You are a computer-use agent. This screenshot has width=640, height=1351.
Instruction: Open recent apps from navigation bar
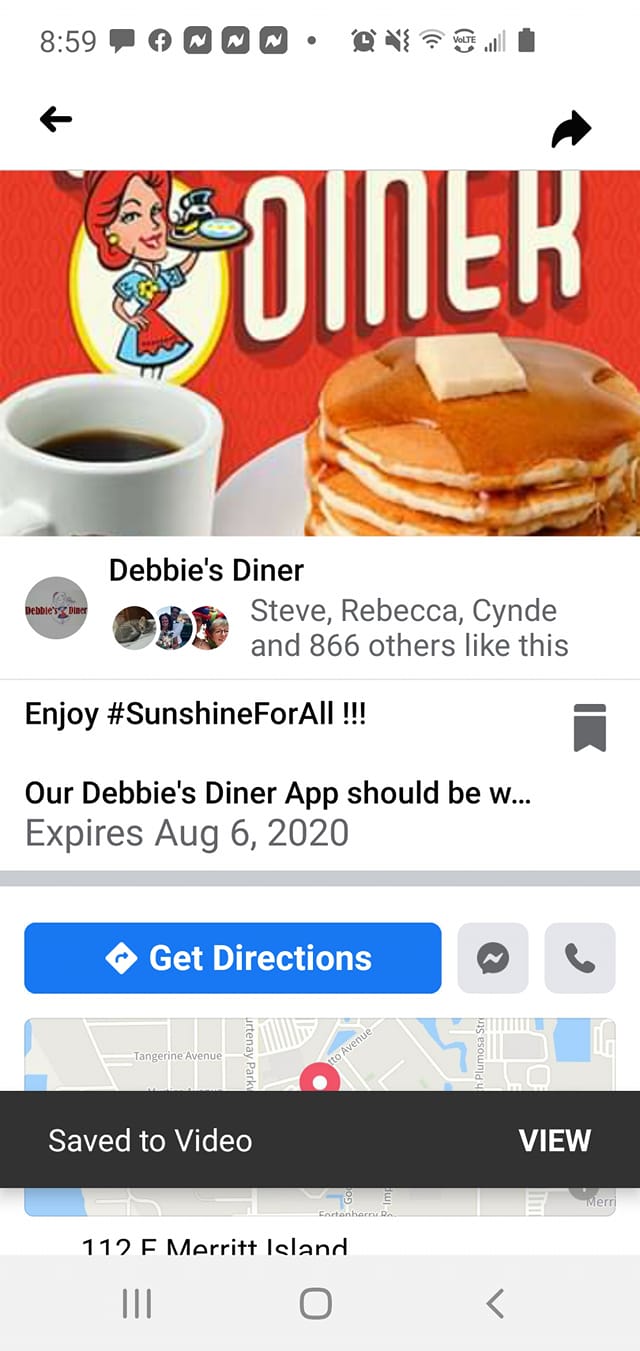[136, 1303]
